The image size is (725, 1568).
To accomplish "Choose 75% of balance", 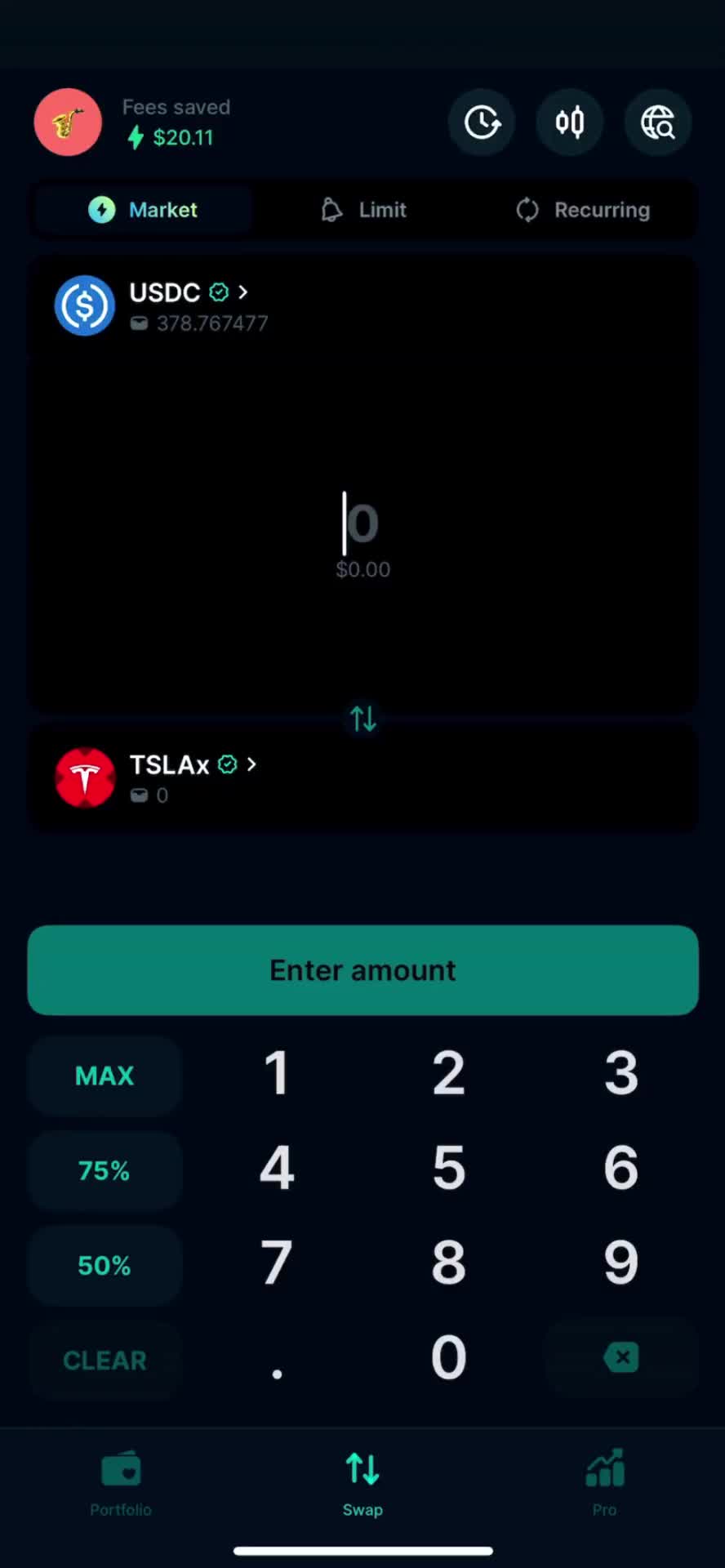I will (x=105, y=1170).
